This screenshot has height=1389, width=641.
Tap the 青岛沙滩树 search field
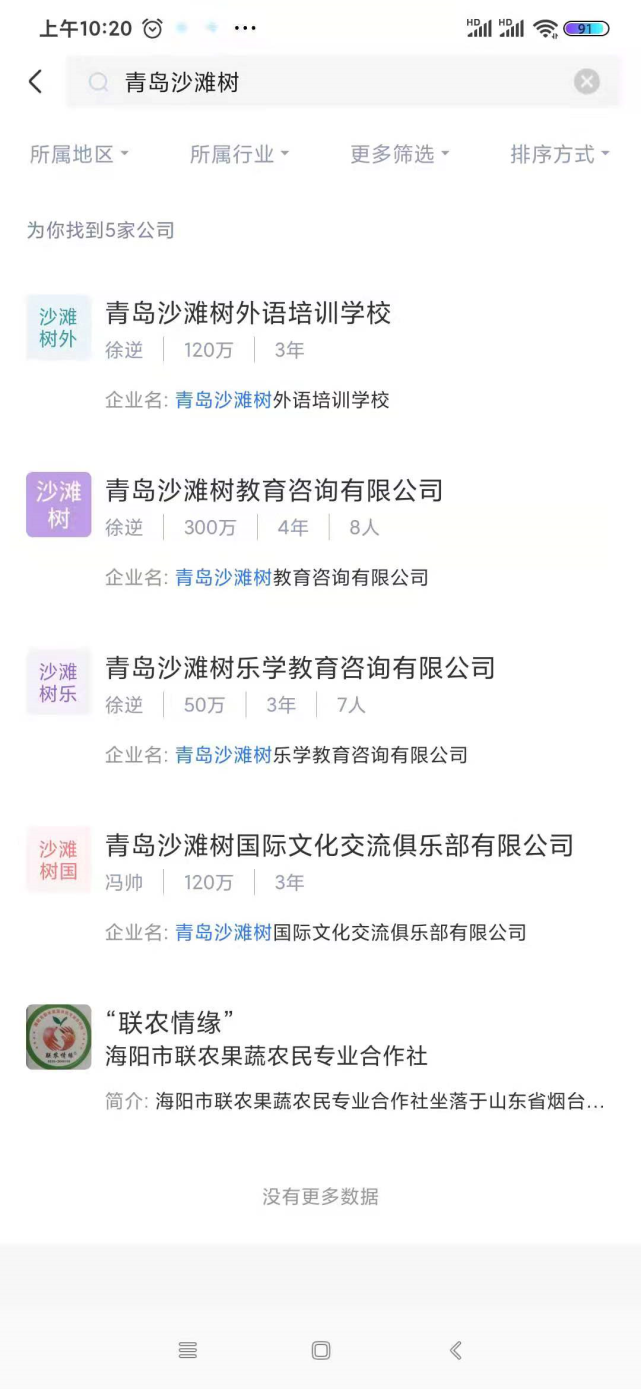pyautogui.click(x=343, y=82)
